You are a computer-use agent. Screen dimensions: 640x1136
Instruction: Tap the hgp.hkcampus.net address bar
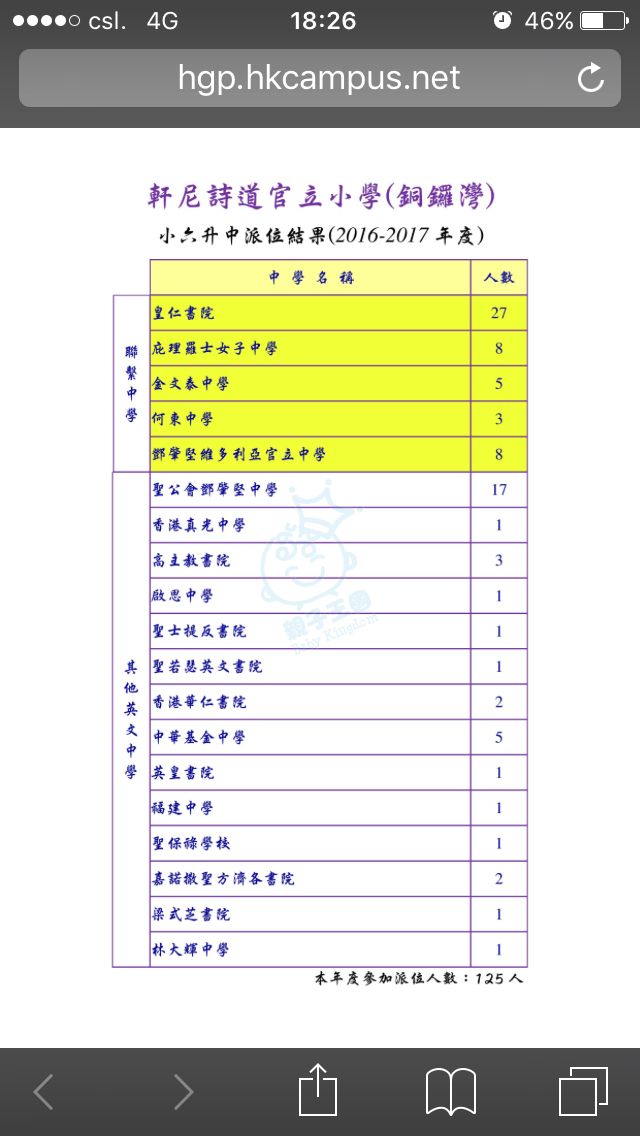[x=318, y=78]
